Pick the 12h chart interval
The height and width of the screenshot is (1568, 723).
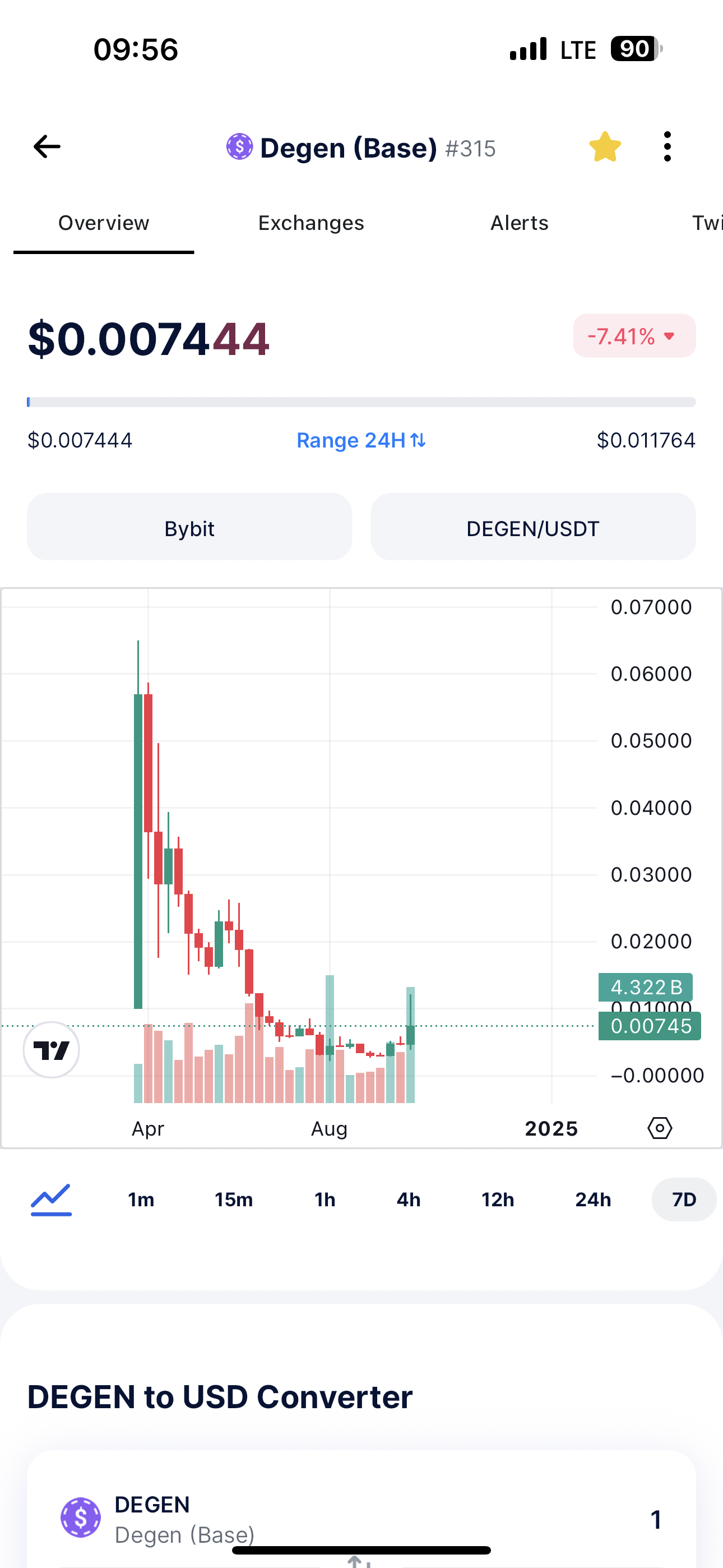[497, 1200]
